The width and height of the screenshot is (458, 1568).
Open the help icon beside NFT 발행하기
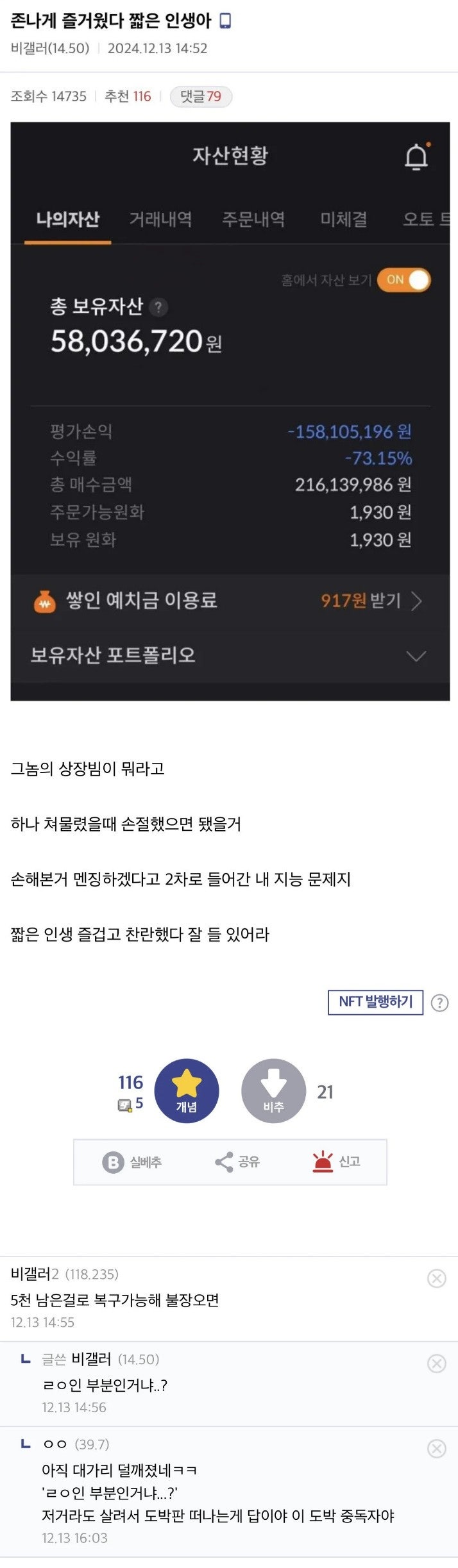tap(439, 1003)
